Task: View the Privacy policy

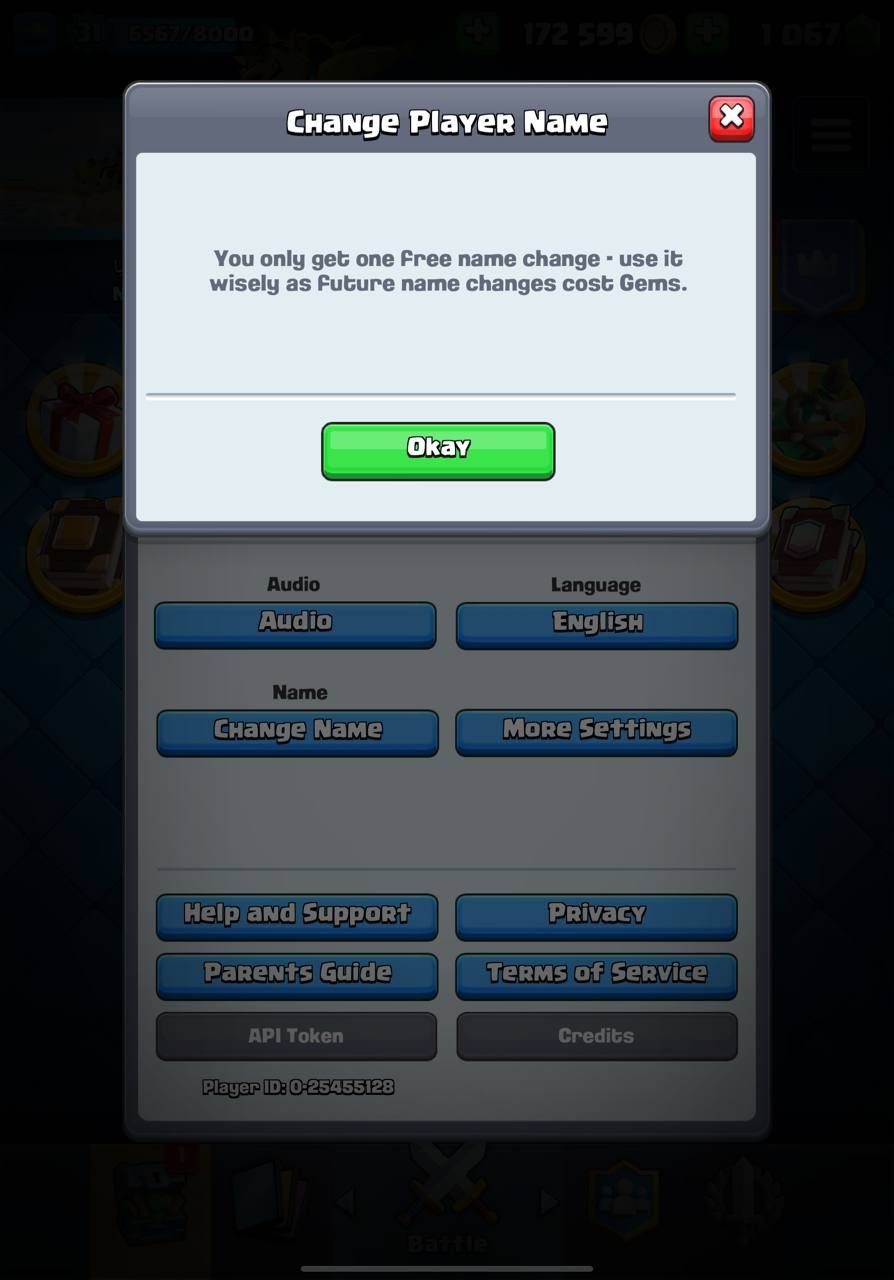Action: tap(596, 916)
